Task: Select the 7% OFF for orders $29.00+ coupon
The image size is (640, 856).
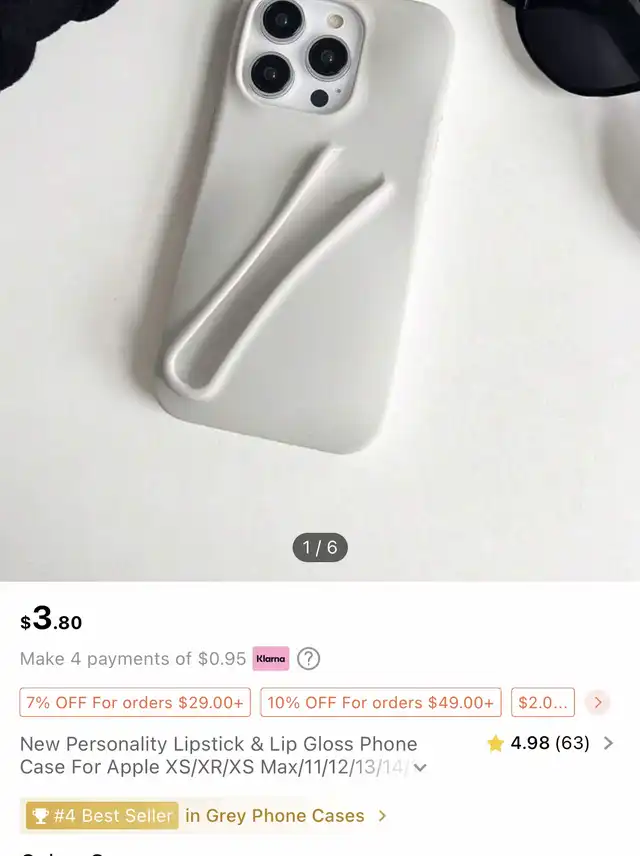Action: (135, 703)
